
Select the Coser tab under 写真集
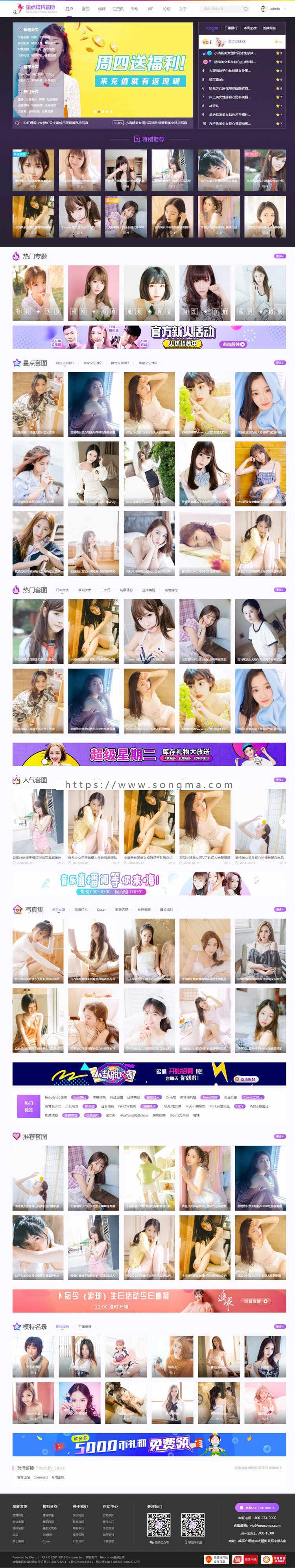point(101,909)
